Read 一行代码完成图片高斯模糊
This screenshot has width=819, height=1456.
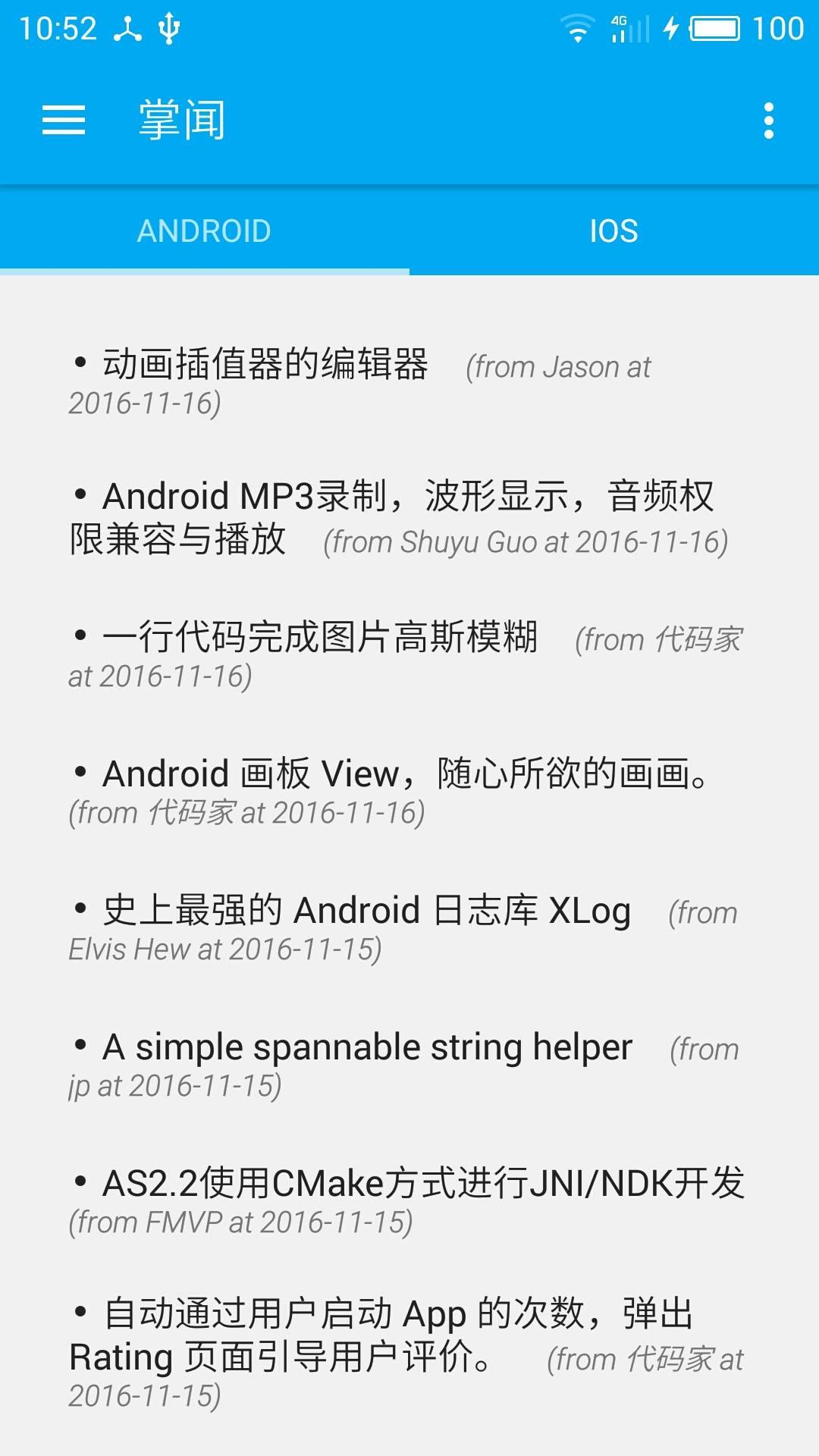point(320,638)
